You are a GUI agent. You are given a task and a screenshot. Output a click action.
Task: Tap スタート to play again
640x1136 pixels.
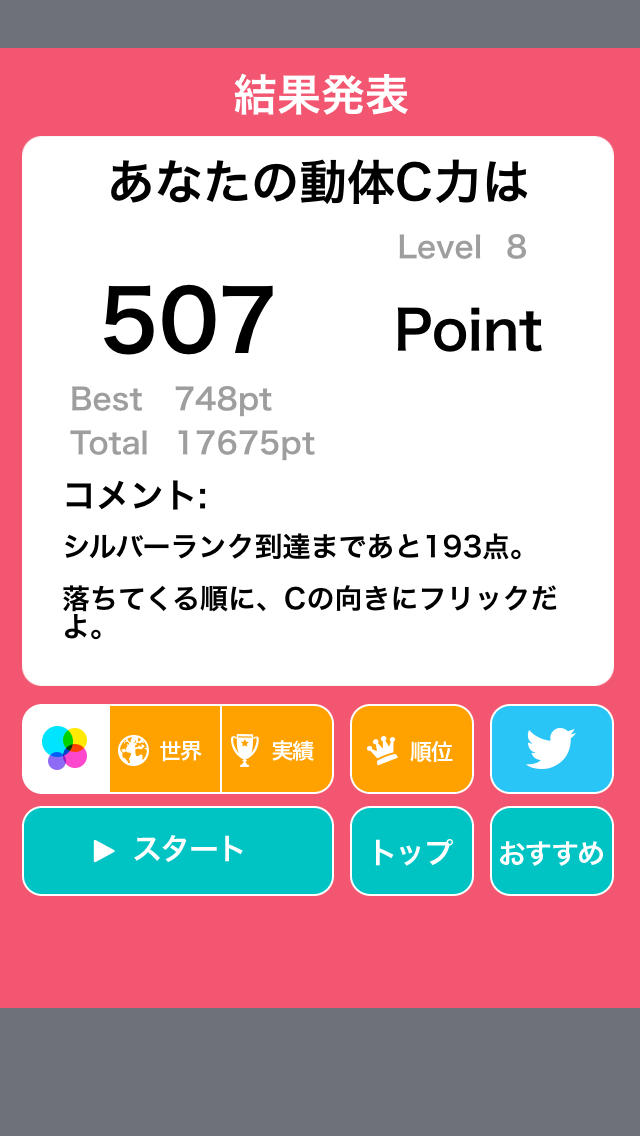click(x=177, y=850)
